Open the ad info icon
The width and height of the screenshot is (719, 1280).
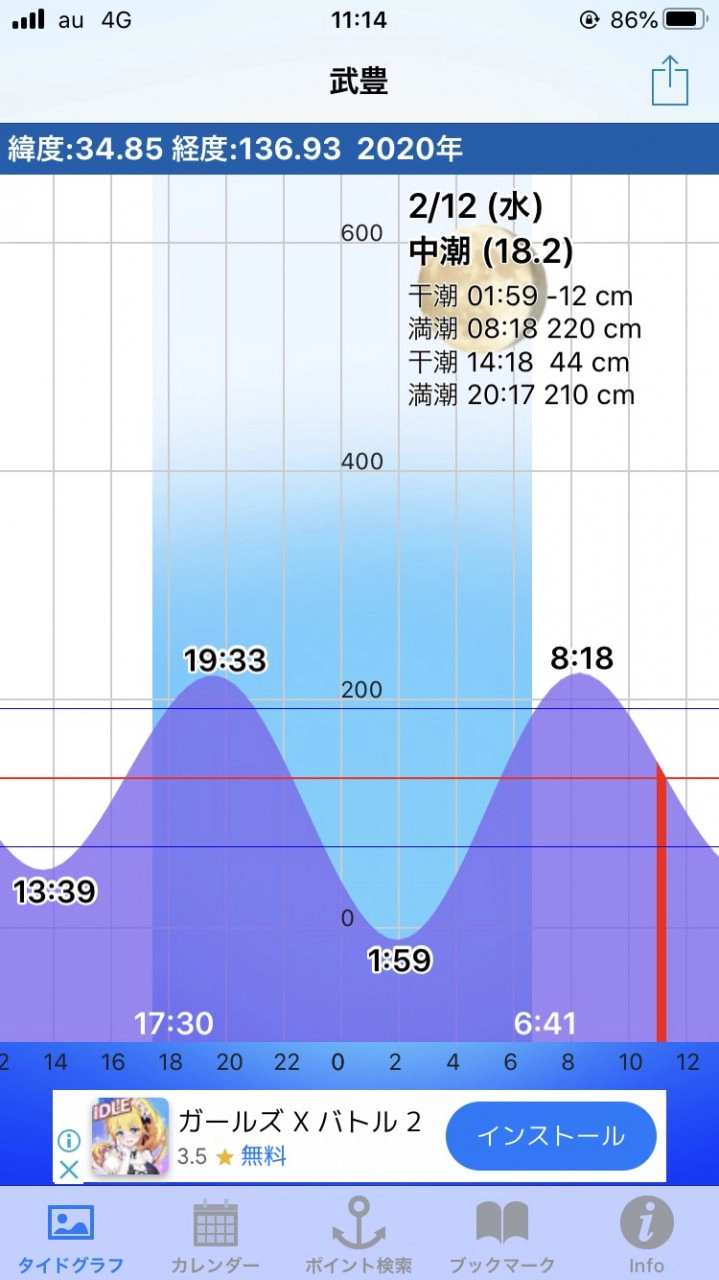point(68,1141)
